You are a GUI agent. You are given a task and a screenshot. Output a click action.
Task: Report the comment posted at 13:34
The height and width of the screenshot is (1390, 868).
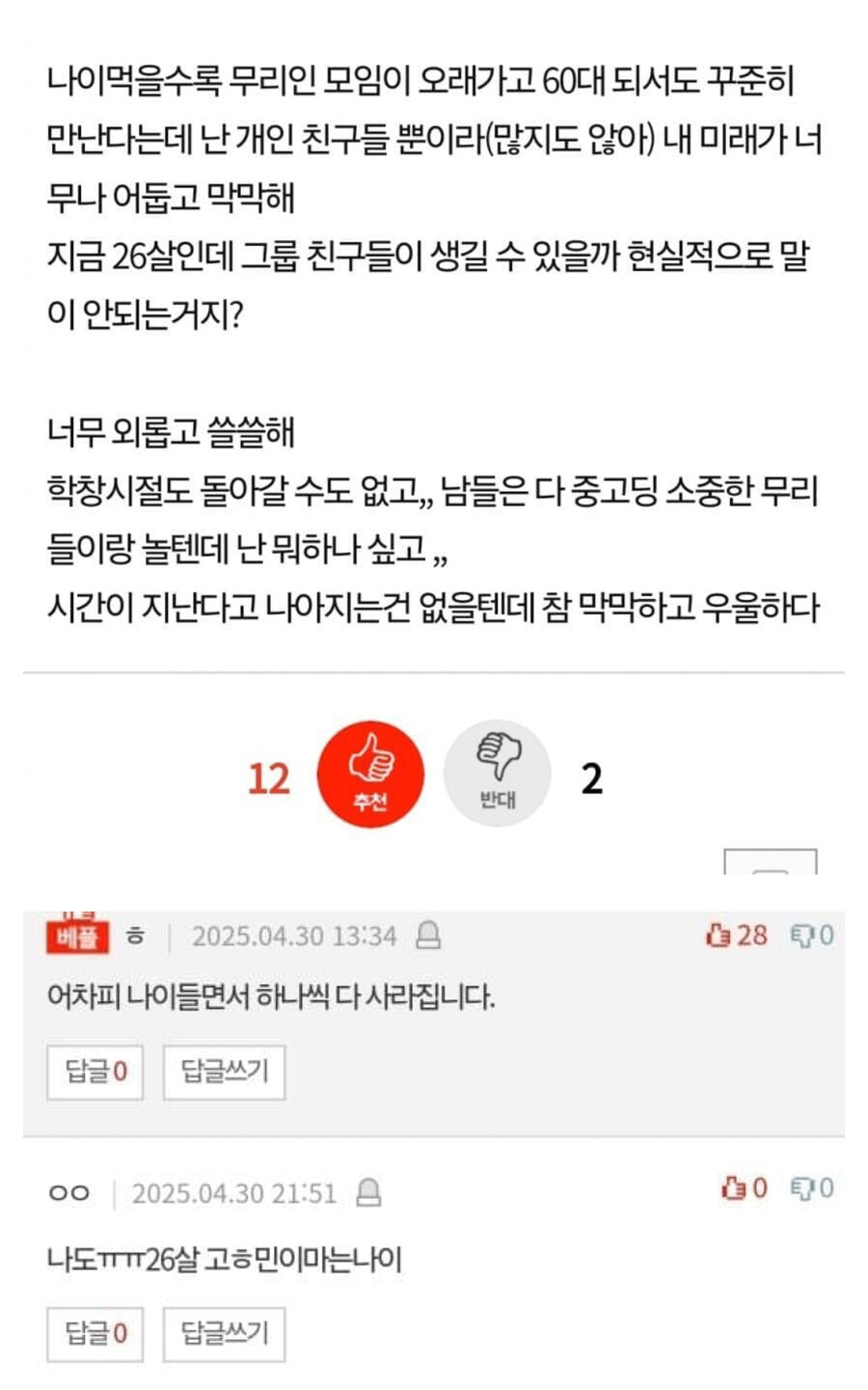(428, 935)
